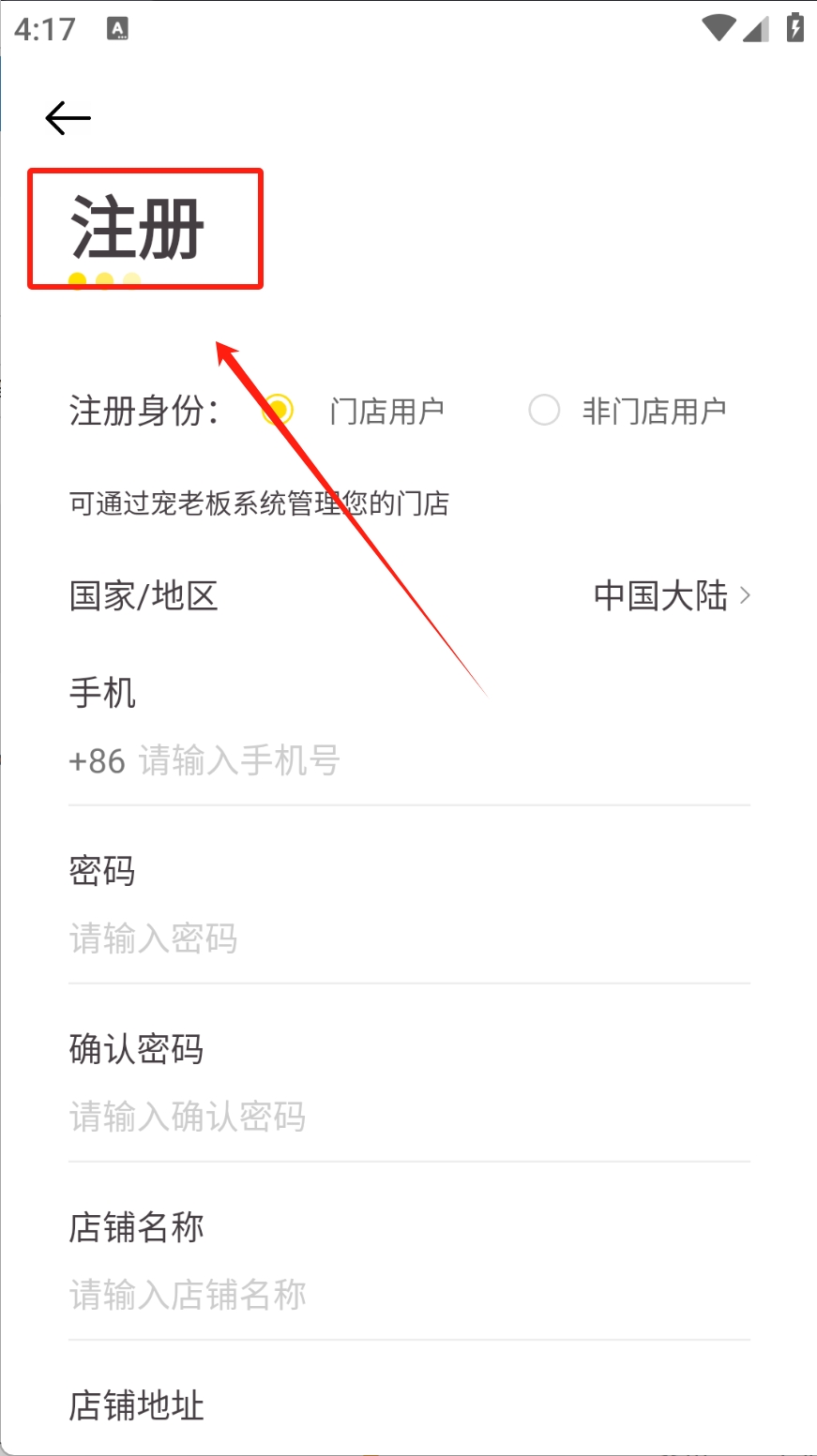Tap the 请输入确认密码 field
The height and width of the screenshot is (1456, 817).
pos(408,1117)
